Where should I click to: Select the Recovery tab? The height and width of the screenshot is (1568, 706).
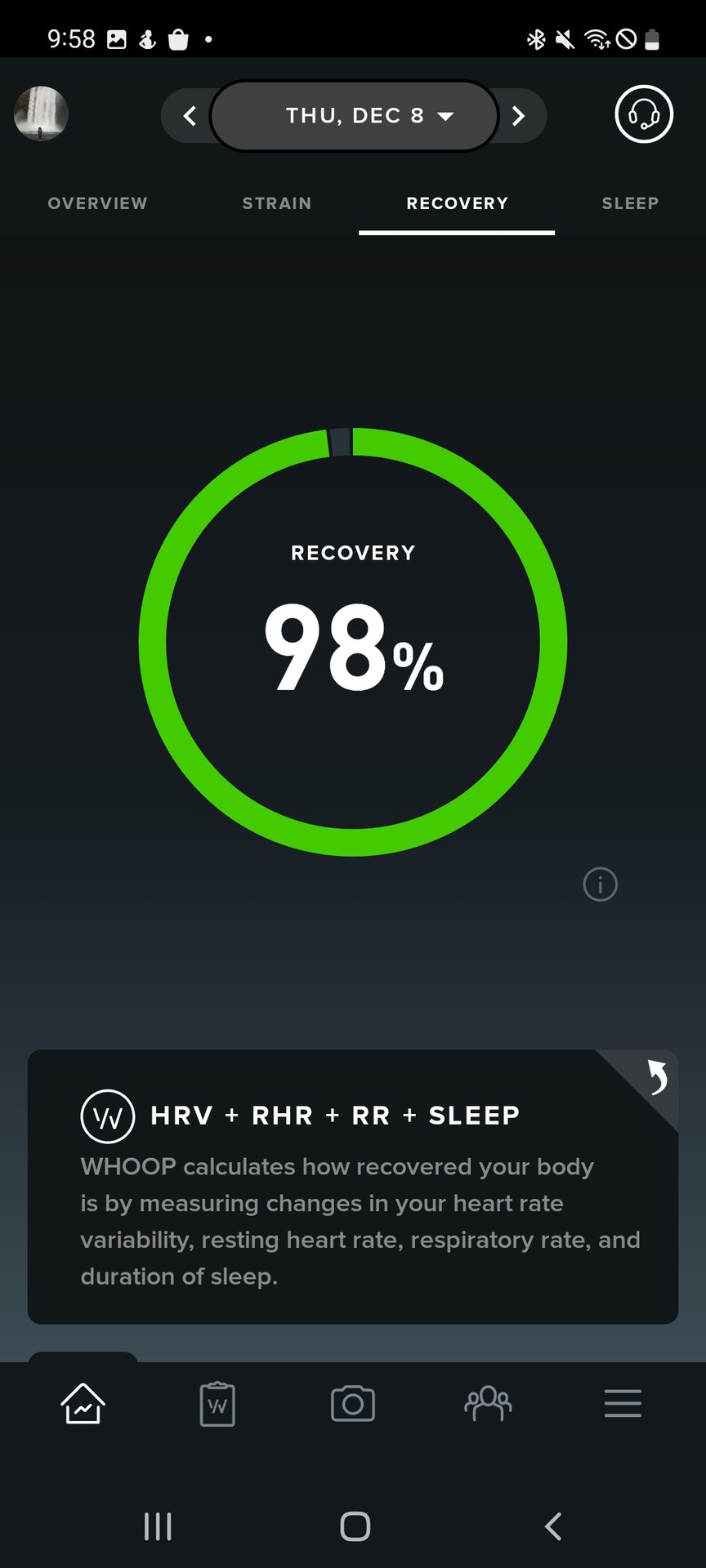click(x=457, y=203)
